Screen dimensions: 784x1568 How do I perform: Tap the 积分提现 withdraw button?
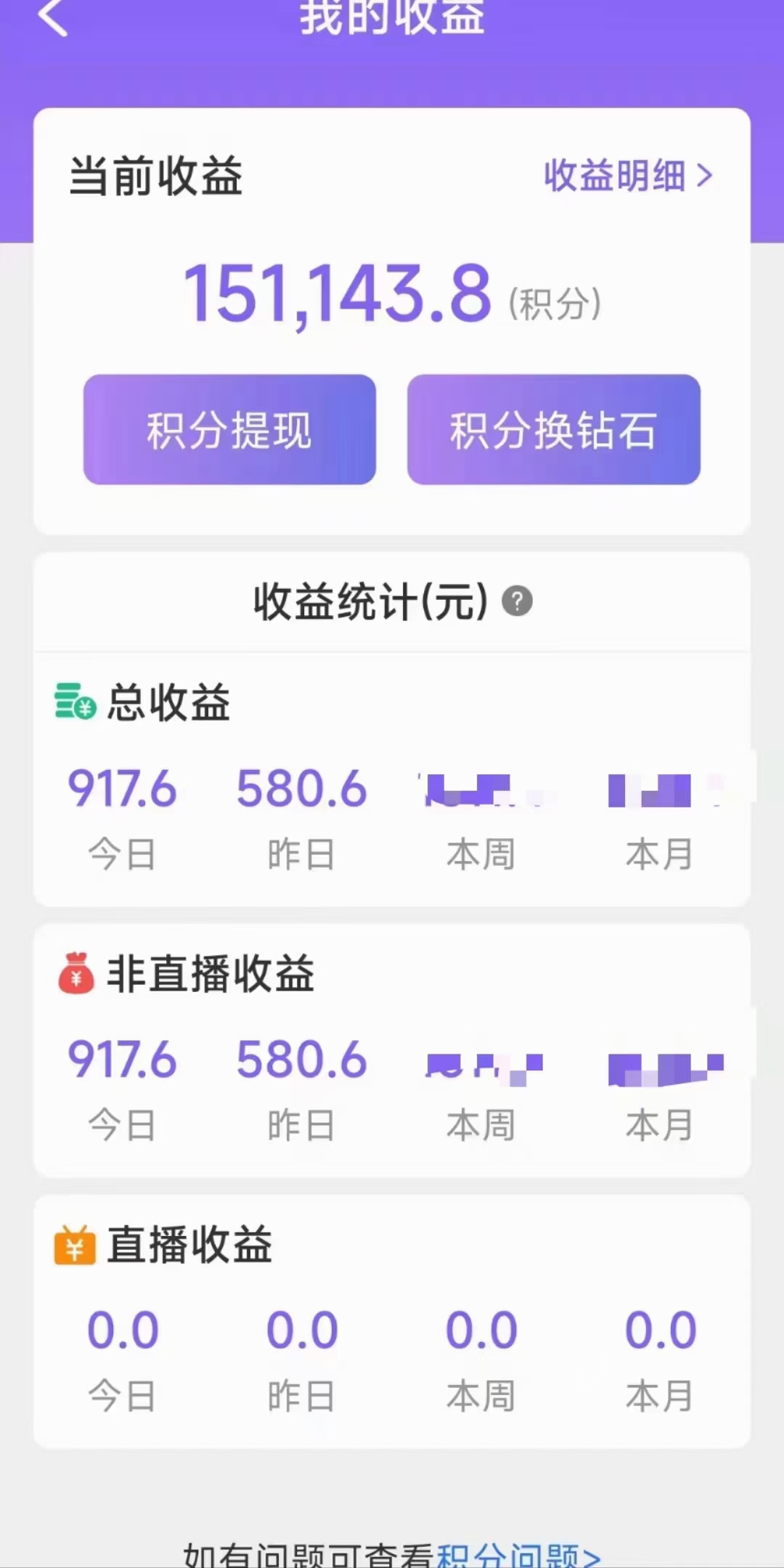pyautogui.click(x=229, y=429)
